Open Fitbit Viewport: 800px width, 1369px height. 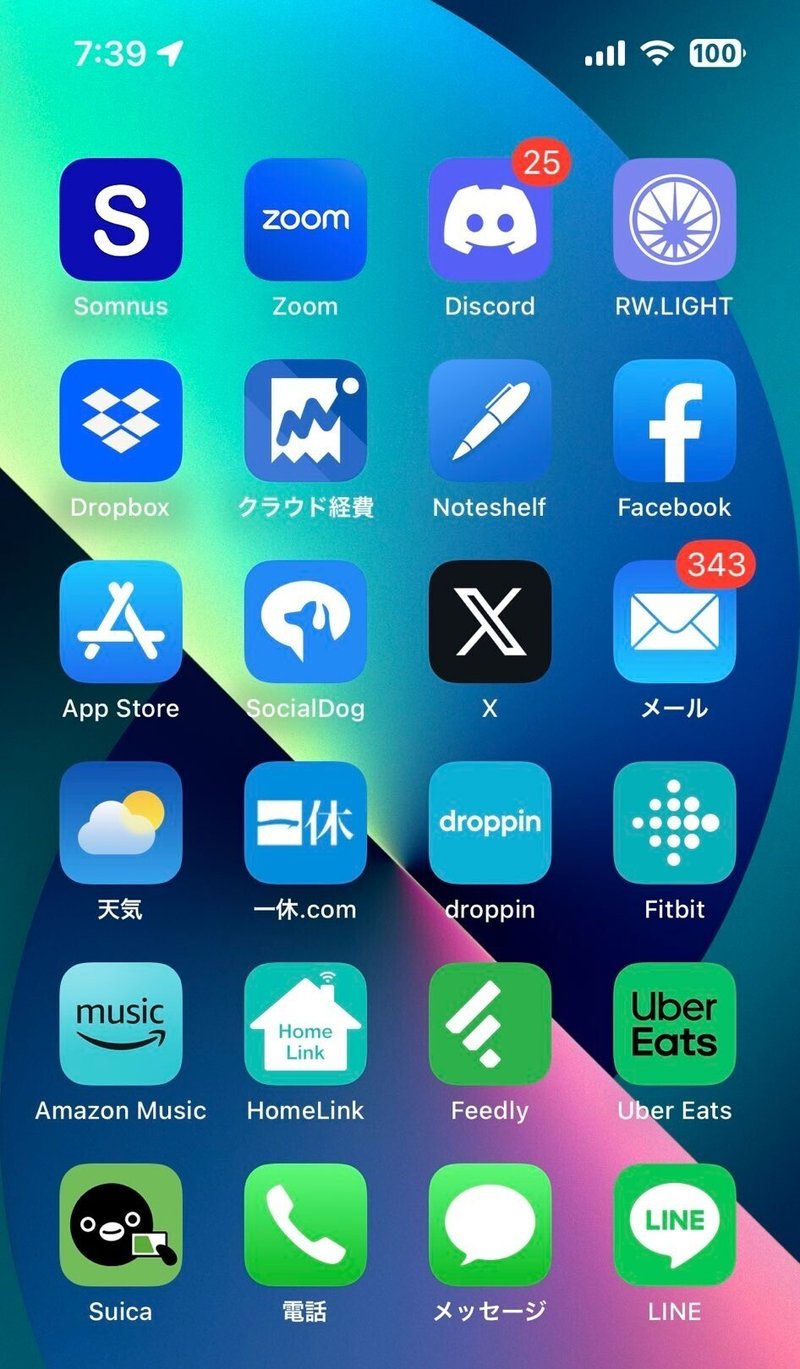point(674,823)
